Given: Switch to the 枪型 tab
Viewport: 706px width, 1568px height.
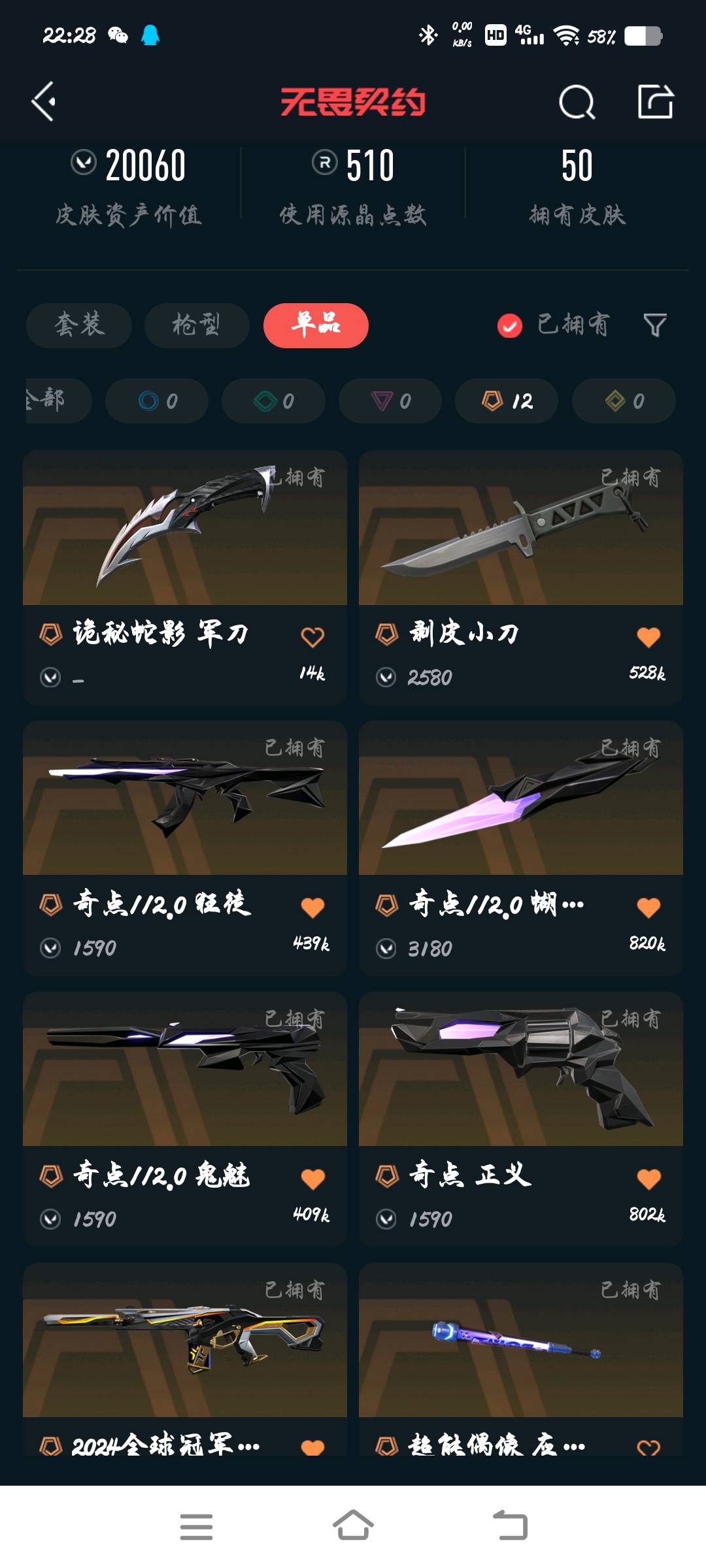Looking at the screenshot, I should tap(197, 325).
